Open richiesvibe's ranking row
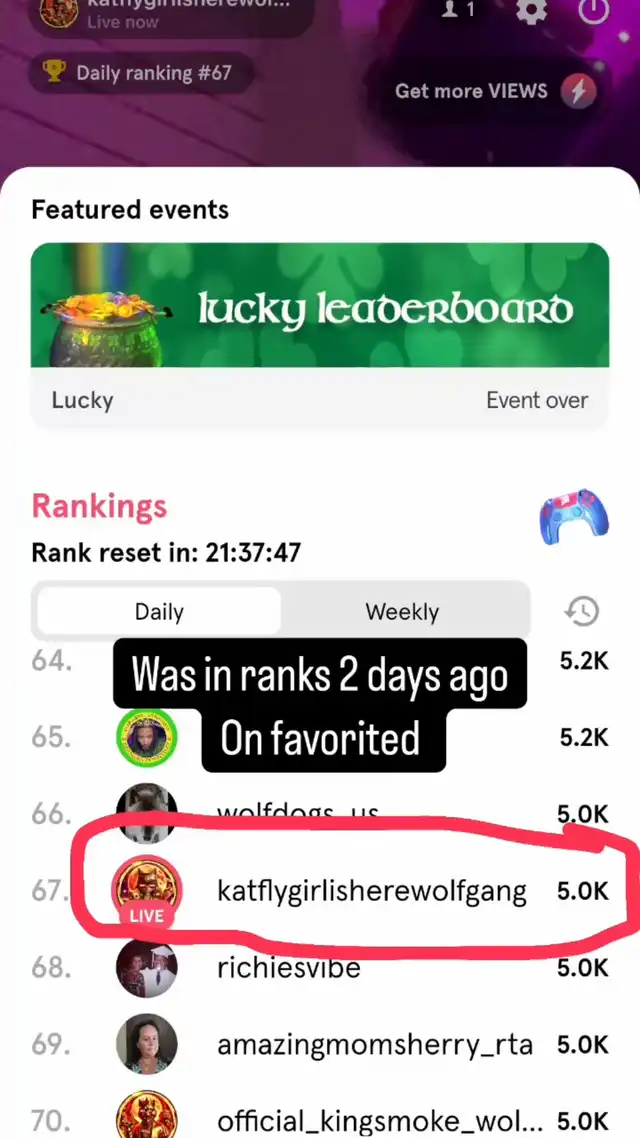Screen dimensions: 640x1138 [x=320, y=968]
